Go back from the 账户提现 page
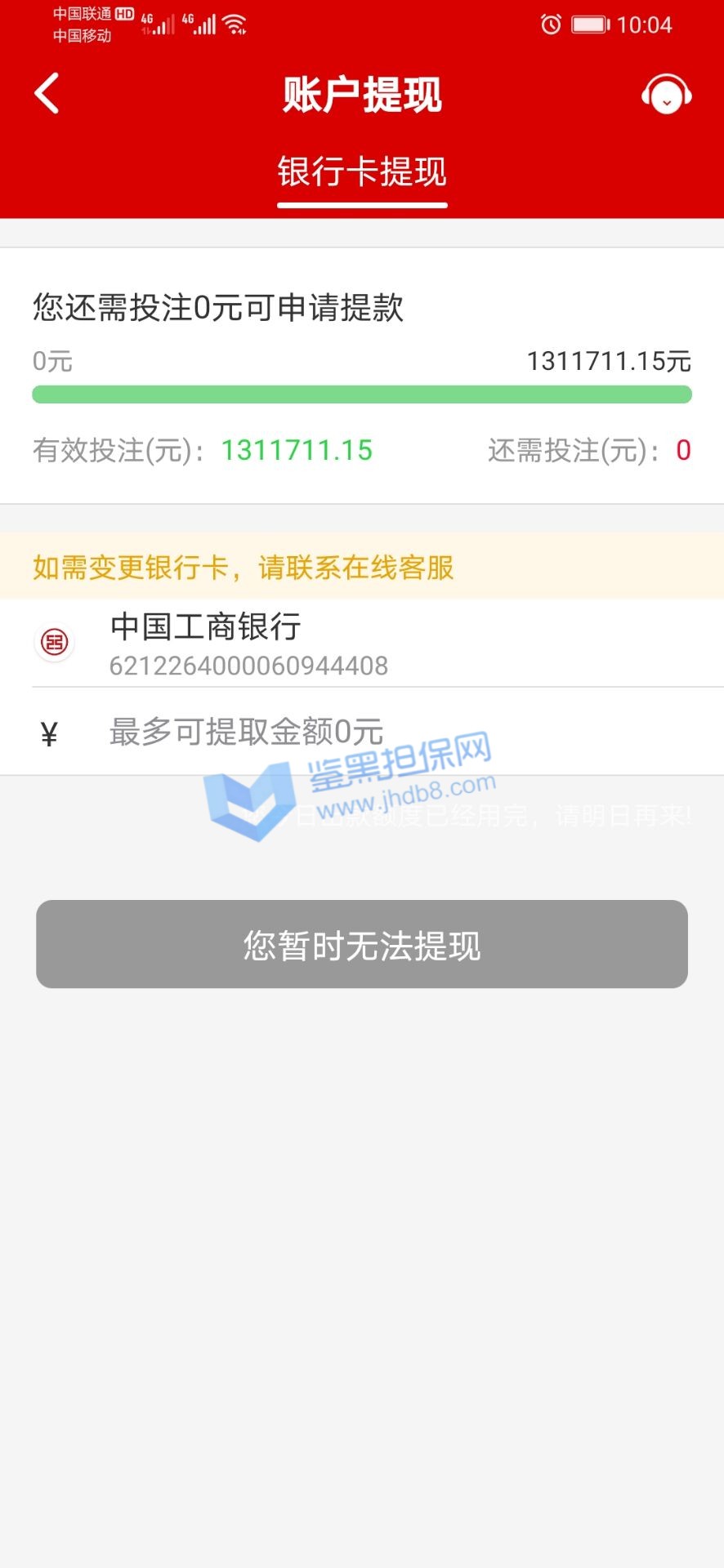724x1568 pixels. point(47,93)
